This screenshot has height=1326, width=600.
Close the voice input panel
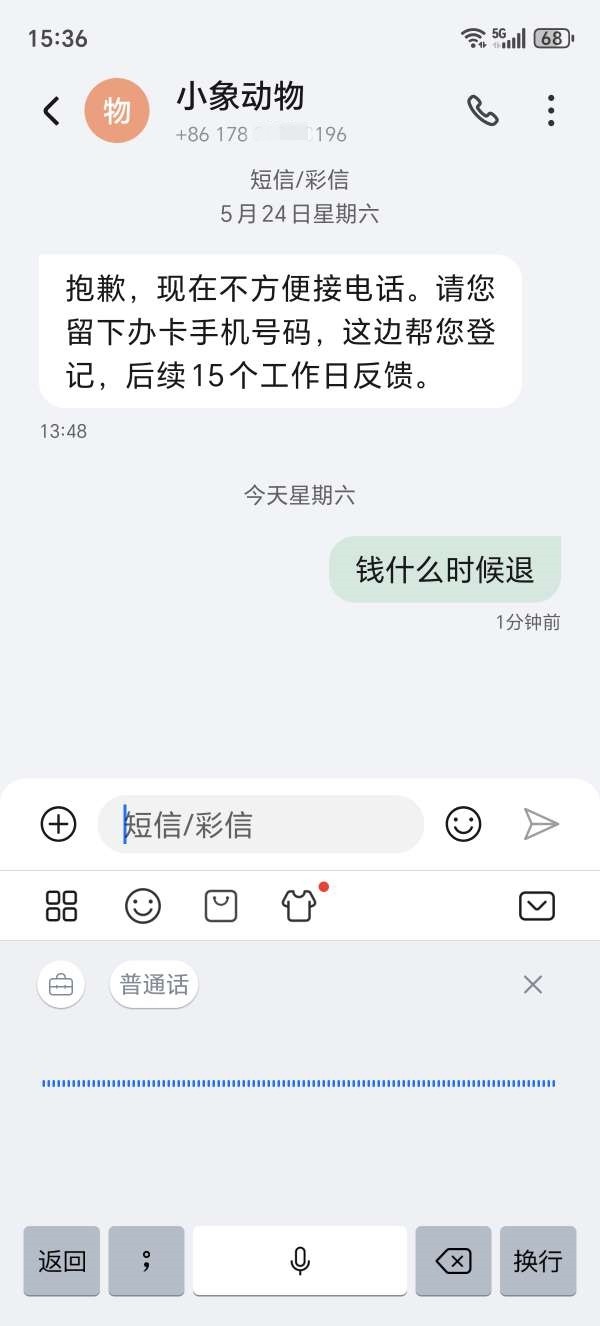point(533,985)
